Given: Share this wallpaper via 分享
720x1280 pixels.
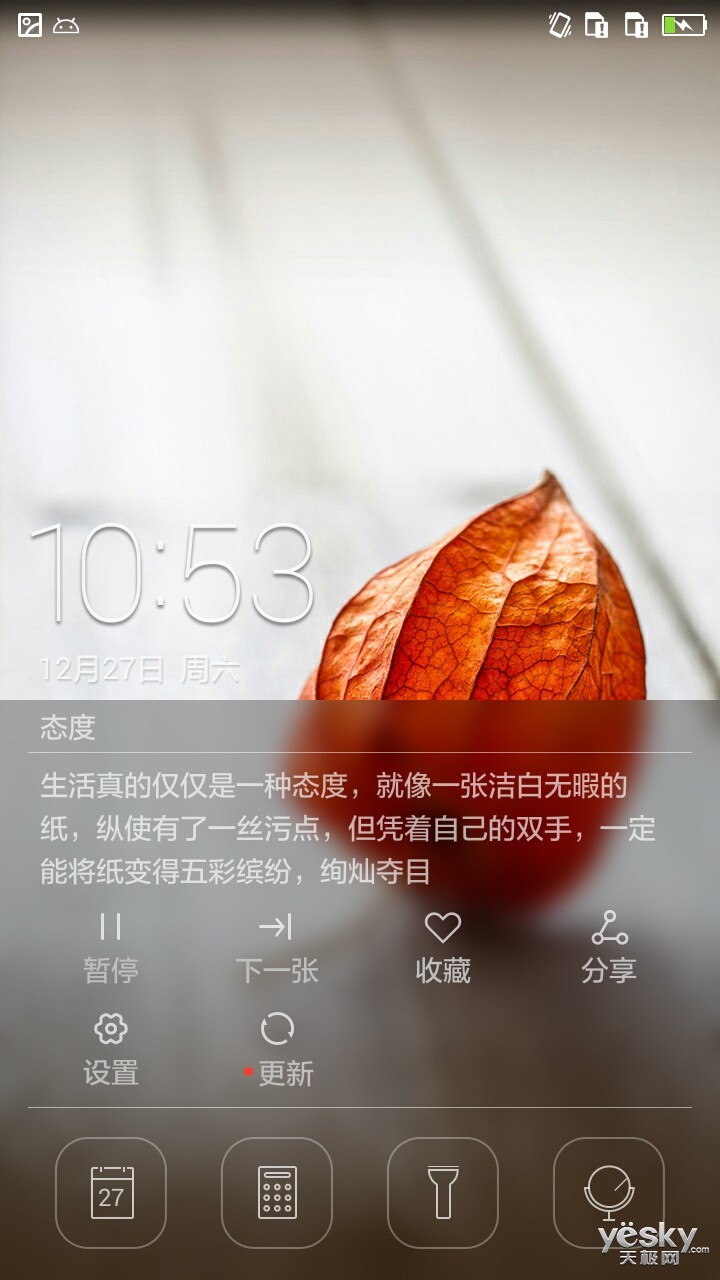Looking at the screenshot, I should 608,947.
